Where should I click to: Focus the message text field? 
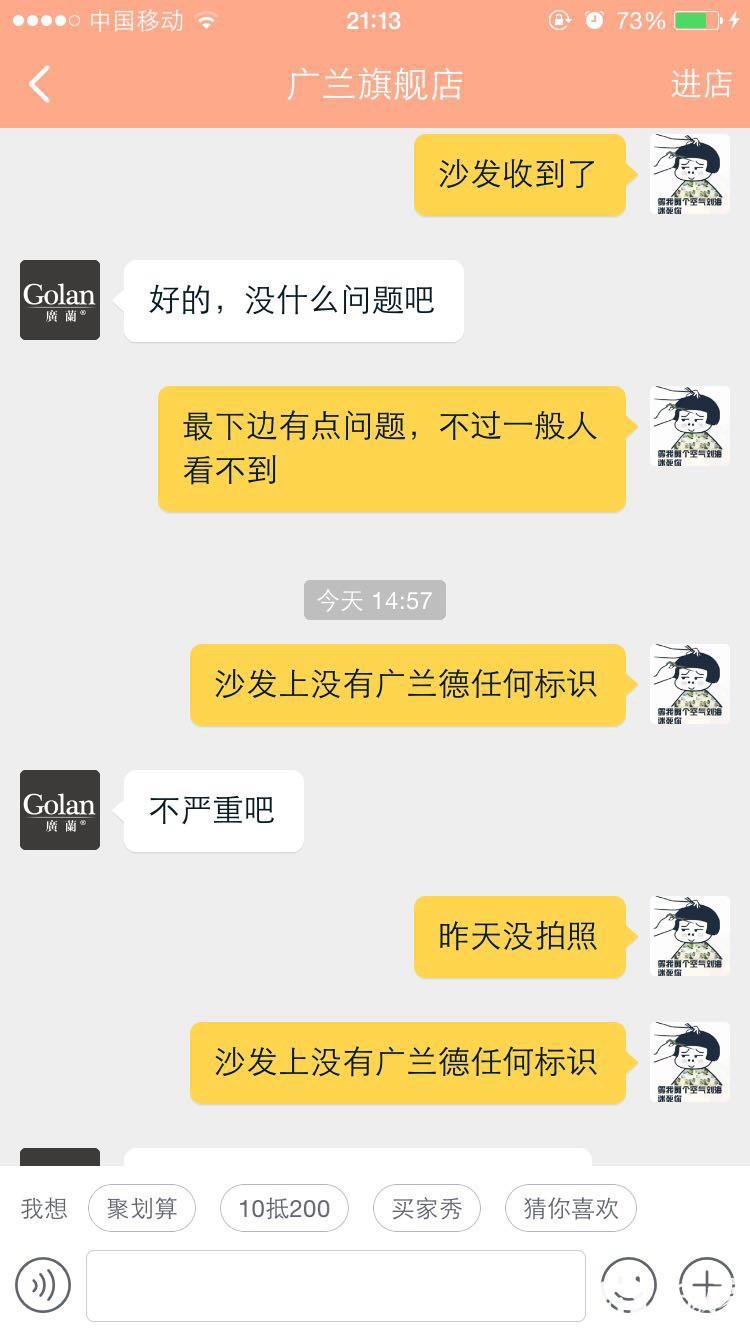click(336, 1285)
